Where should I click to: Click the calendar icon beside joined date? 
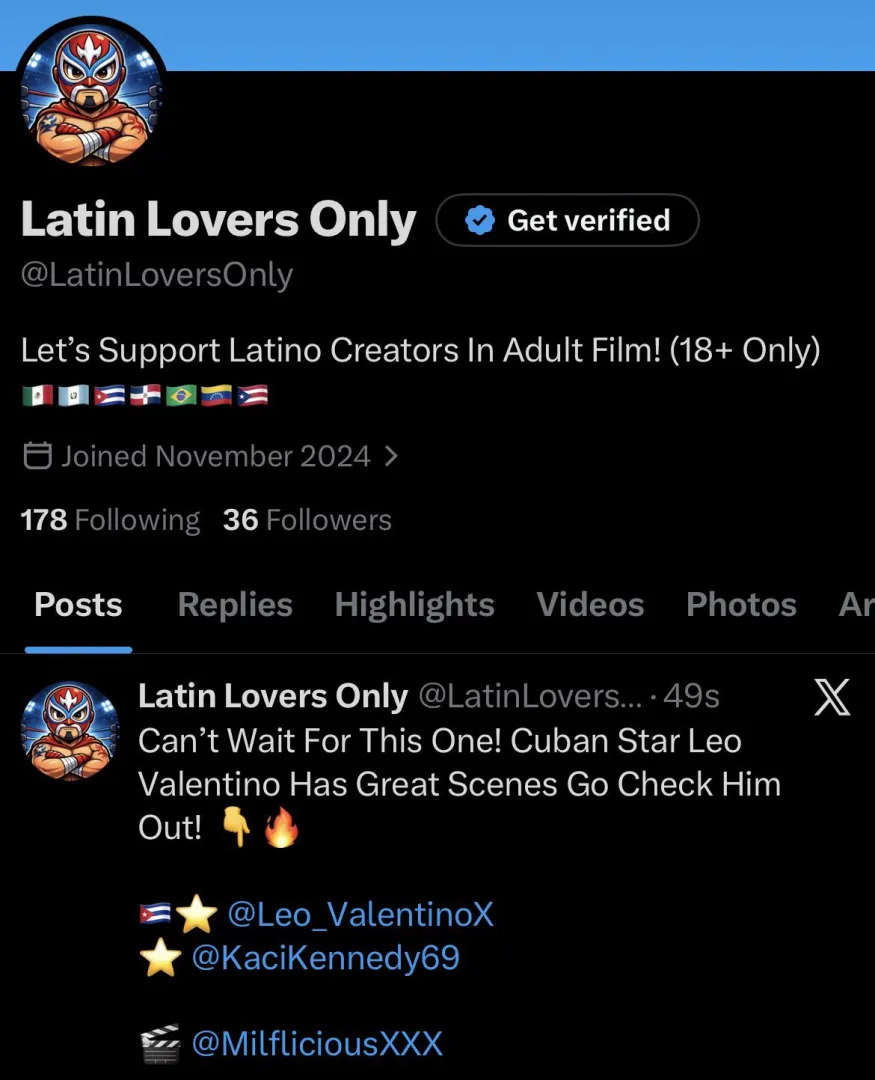pos(35,455)
